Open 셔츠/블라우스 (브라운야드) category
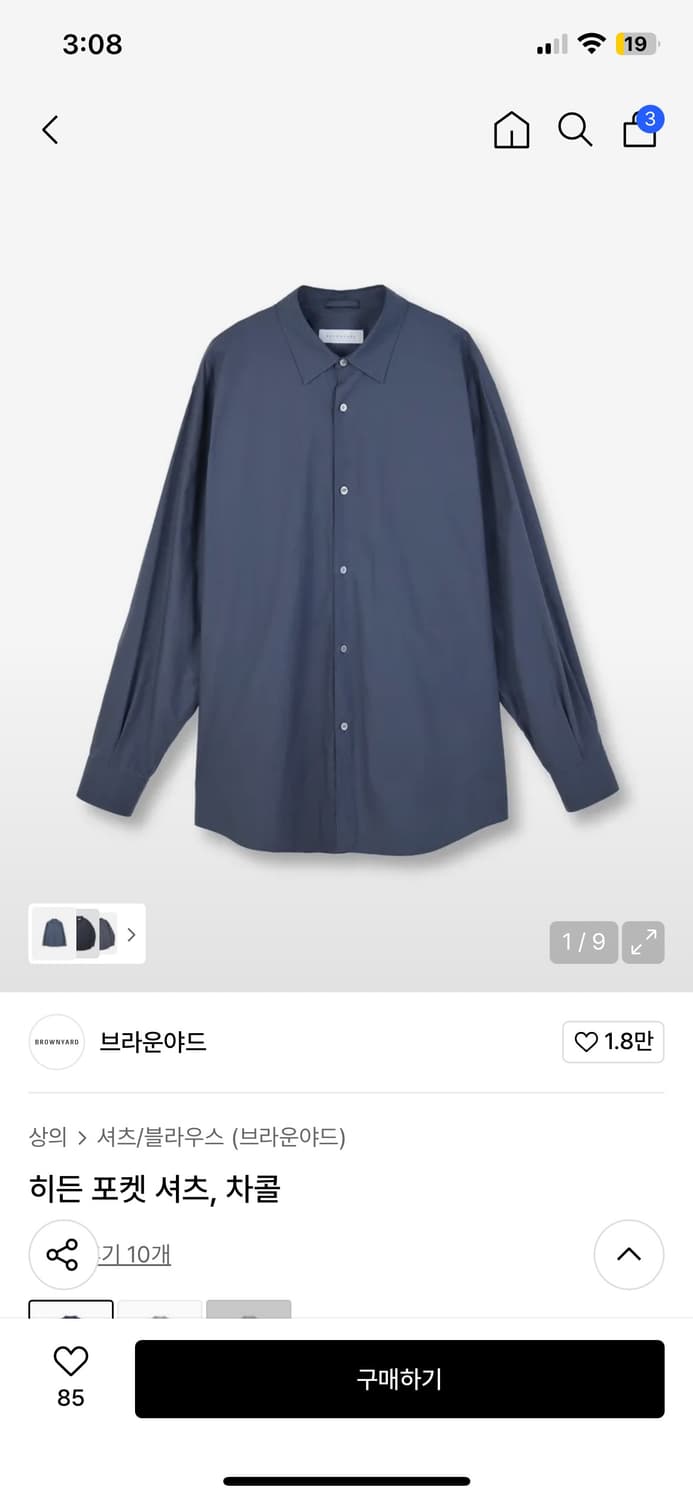 coord(221,1137)
